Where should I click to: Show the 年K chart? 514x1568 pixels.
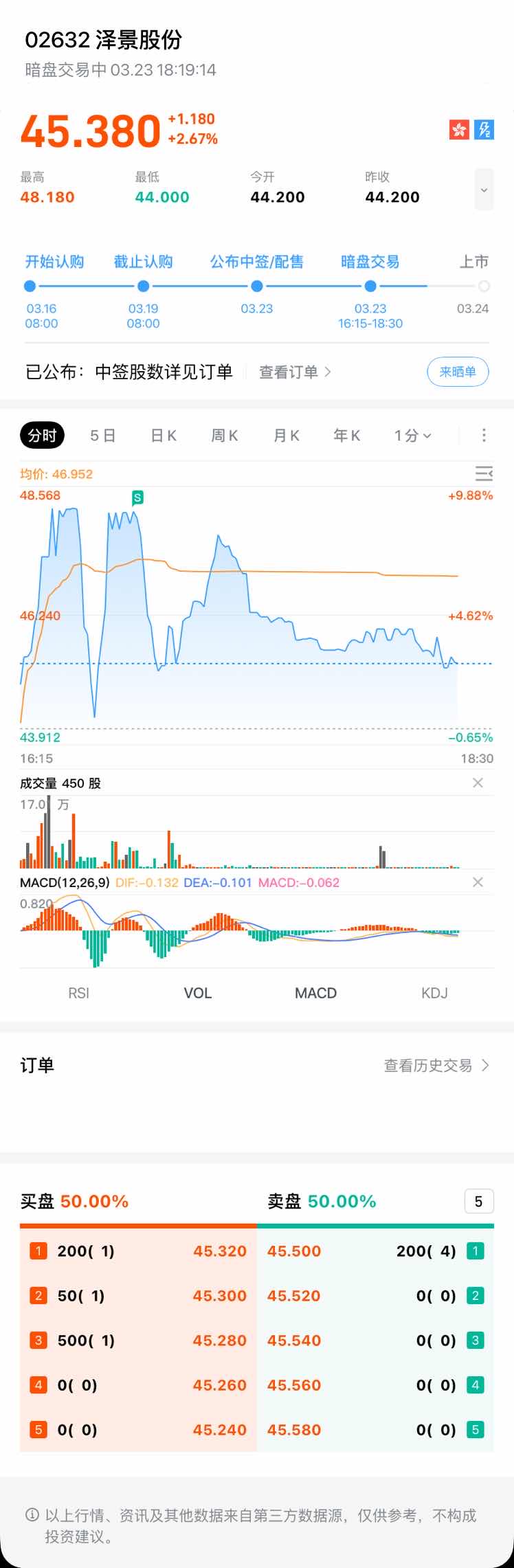click(347, 435)
